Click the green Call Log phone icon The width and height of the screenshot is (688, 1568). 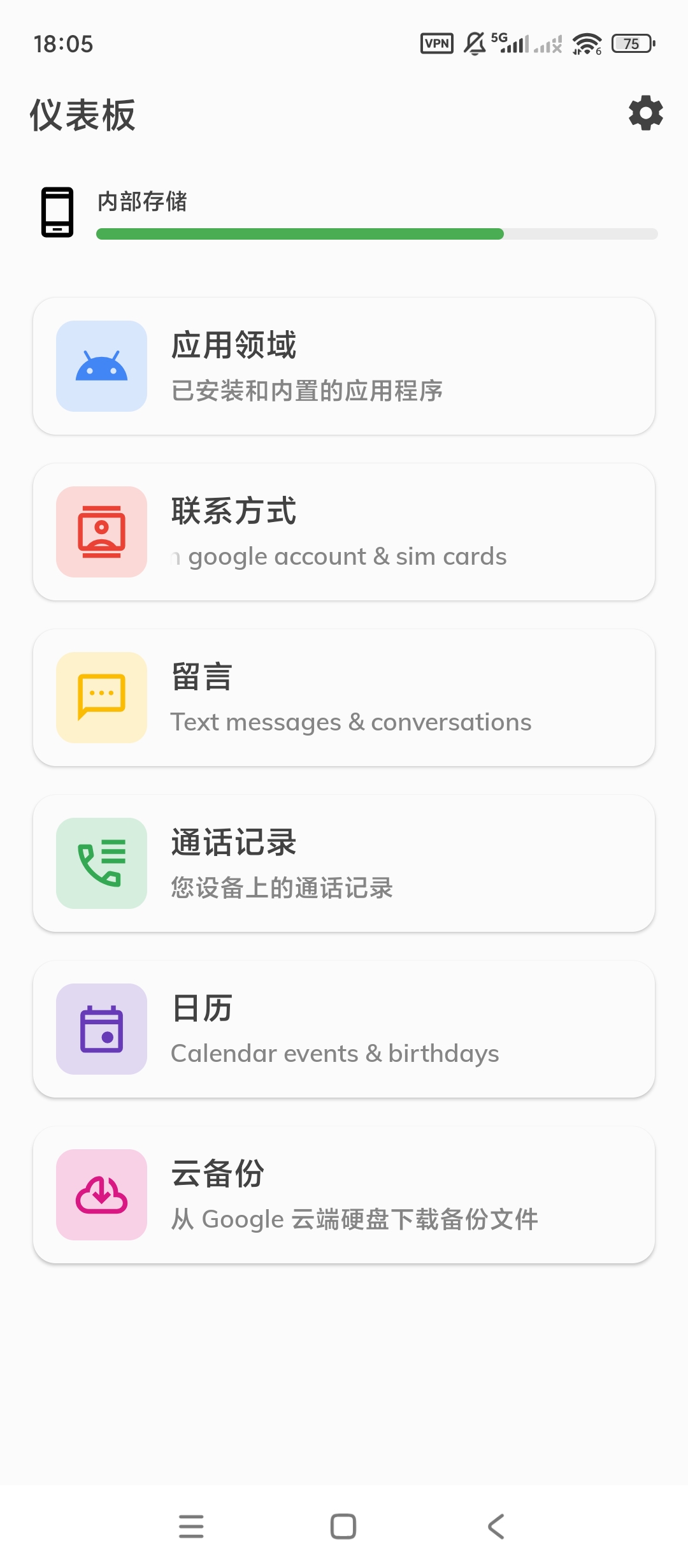[x=101, y=863]
